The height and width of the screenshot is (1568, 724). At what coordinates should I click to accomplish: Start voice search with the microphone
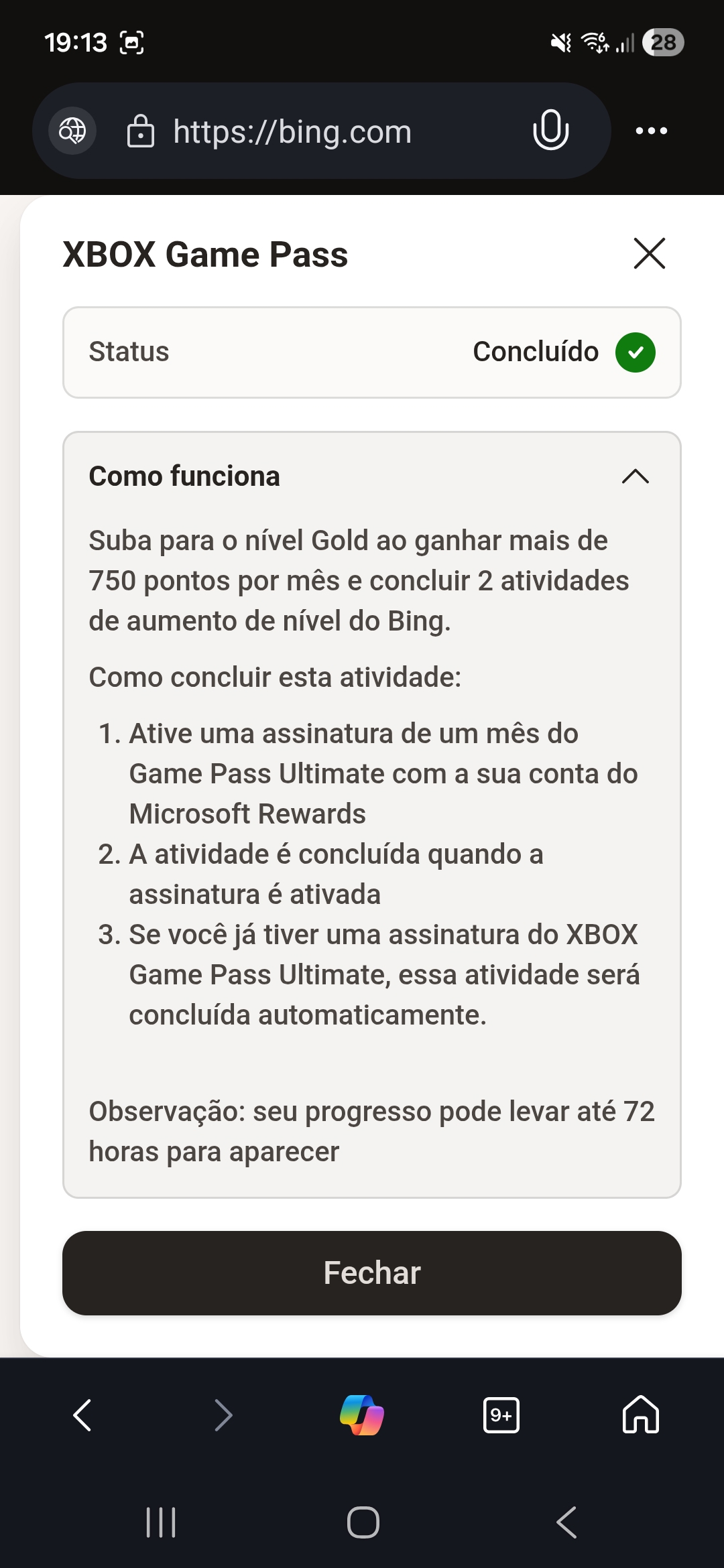coord(550,130)
